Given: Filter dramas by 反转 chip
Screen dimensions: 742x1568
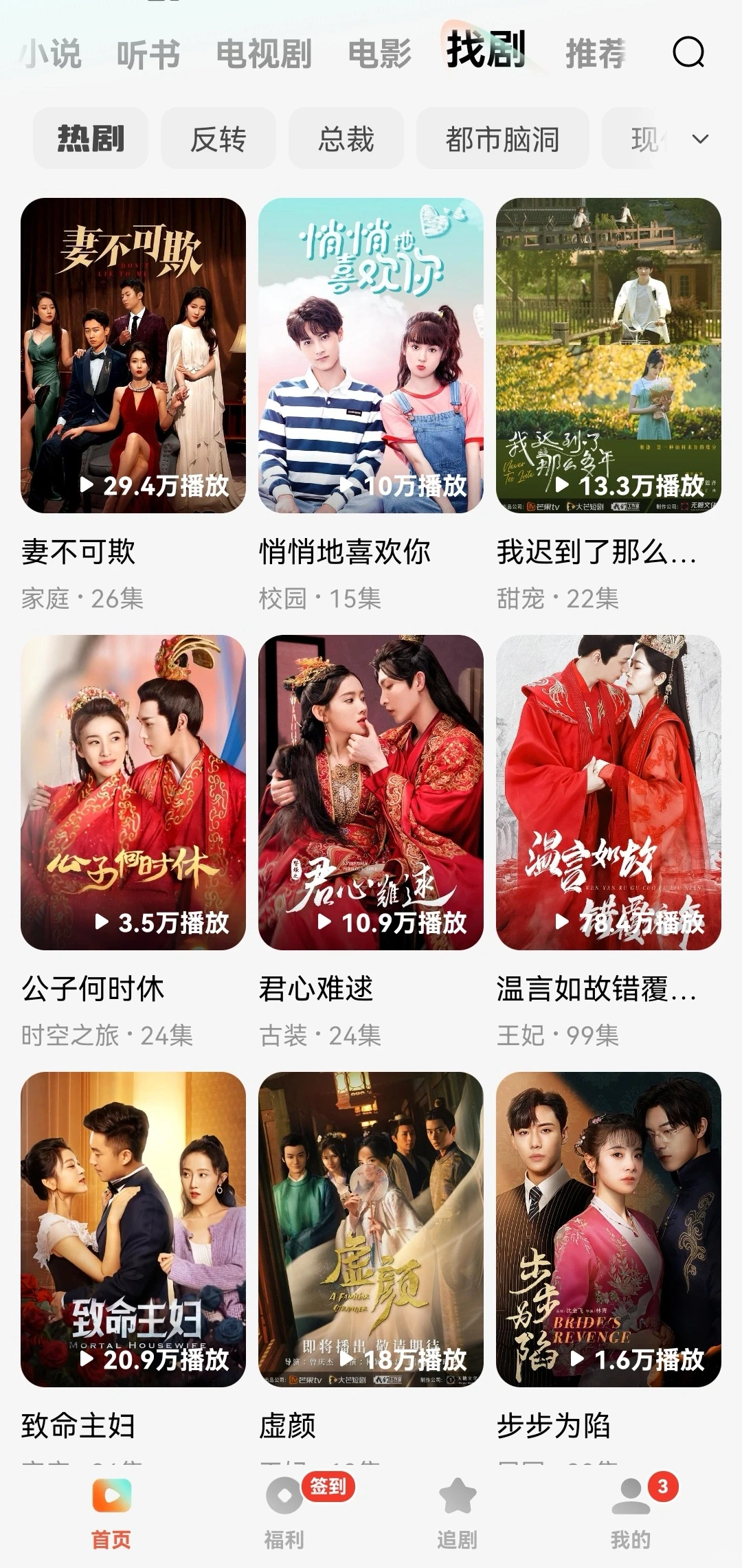Looking at the screenshot, I should [218, 139].
